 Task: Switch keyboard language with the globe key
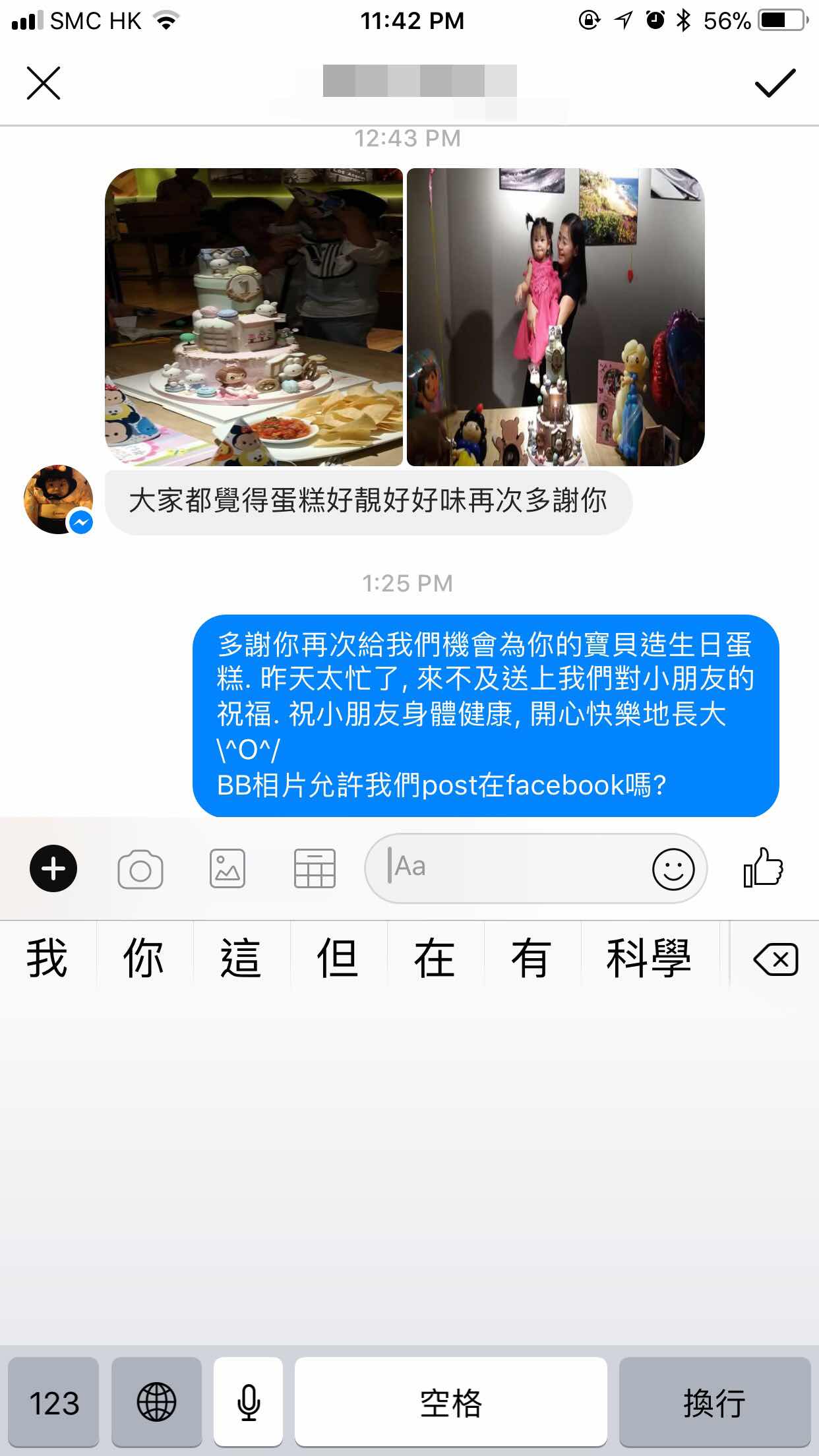pyautogui.click(x=157, y=1402)
